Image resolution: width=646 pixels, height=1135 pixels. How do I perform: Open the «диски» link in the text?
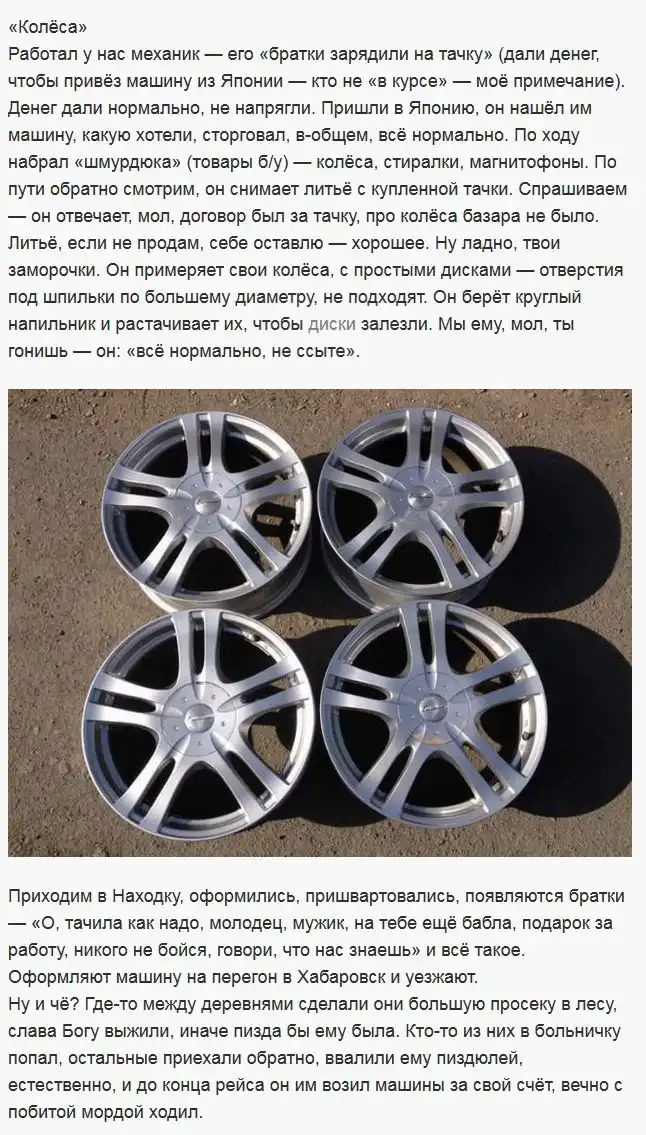pyautogui.click(x=331, y=325)
